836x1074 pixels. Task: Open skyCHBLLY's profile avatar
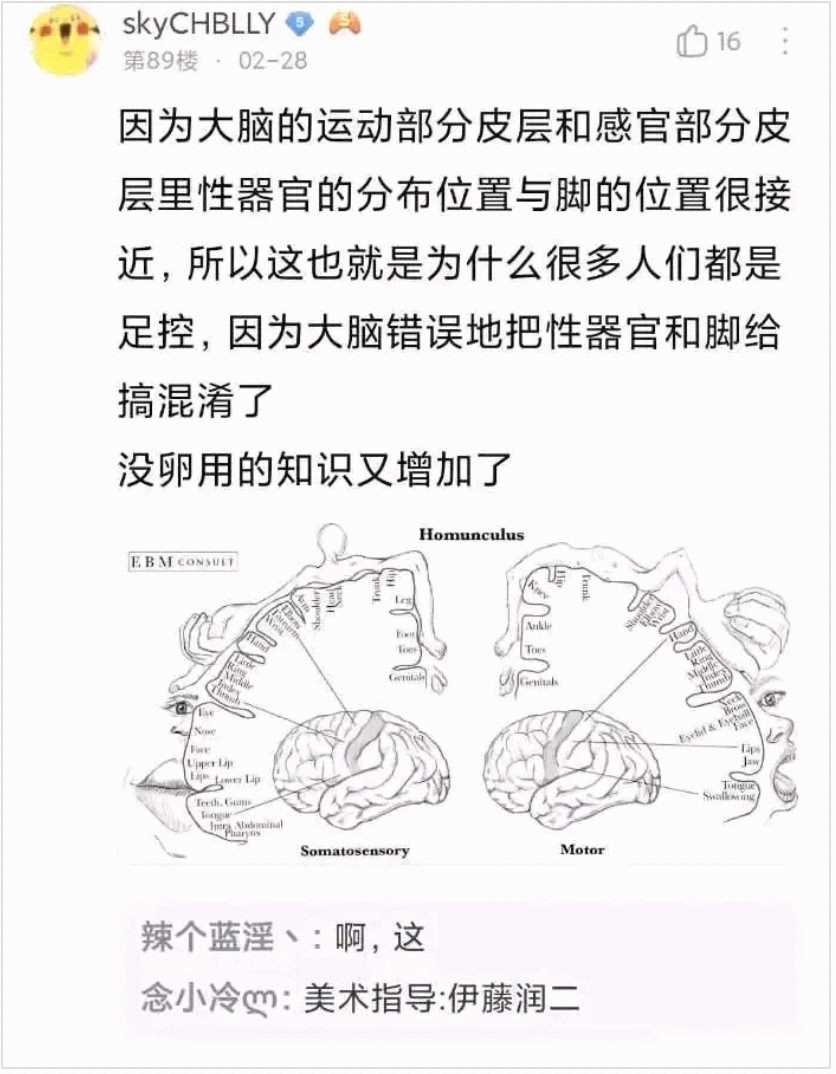pyautogui.click(x=66, y=39)
